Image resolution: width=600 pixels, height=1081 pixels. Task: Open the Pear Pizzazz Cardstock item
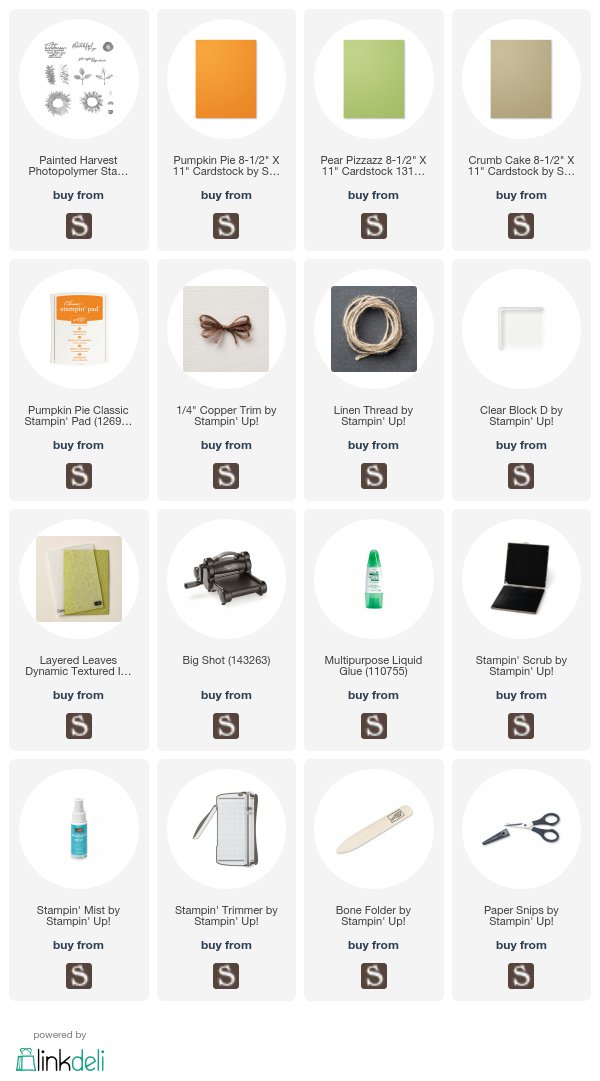pyautogui.click(x=373, y=130)
